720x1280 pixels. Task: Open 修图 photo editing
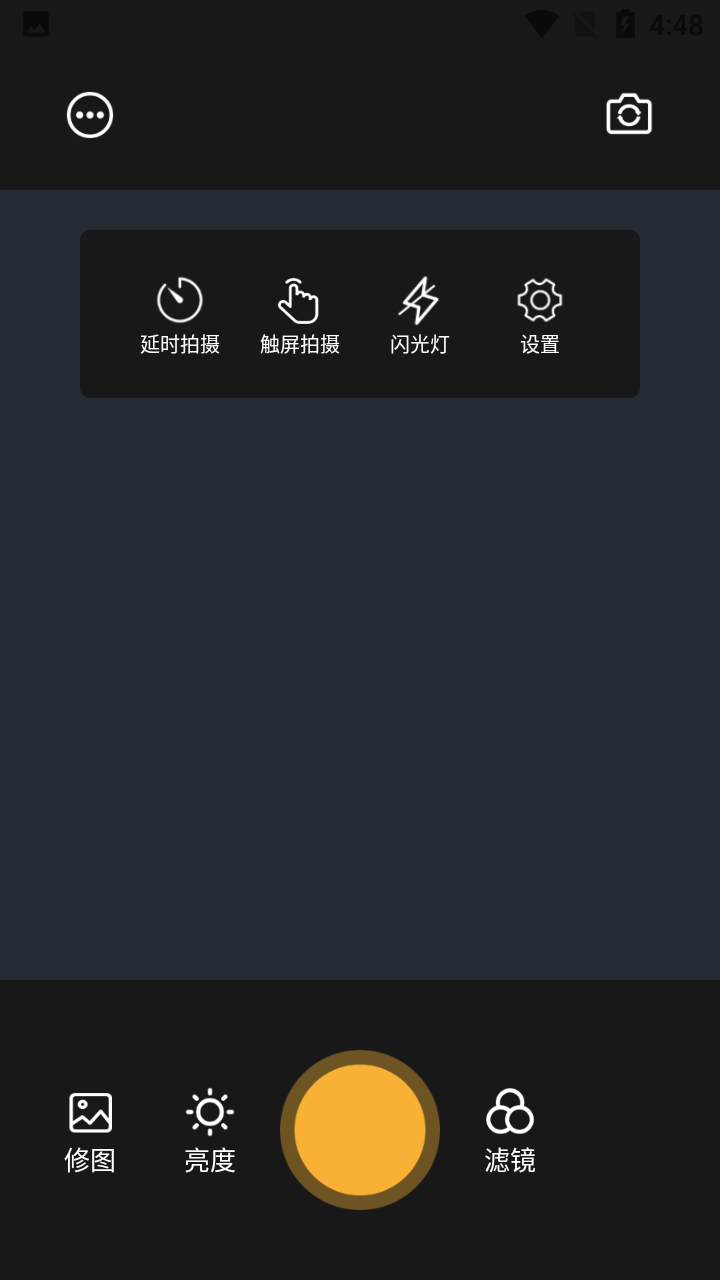[x=90, y=1132]
